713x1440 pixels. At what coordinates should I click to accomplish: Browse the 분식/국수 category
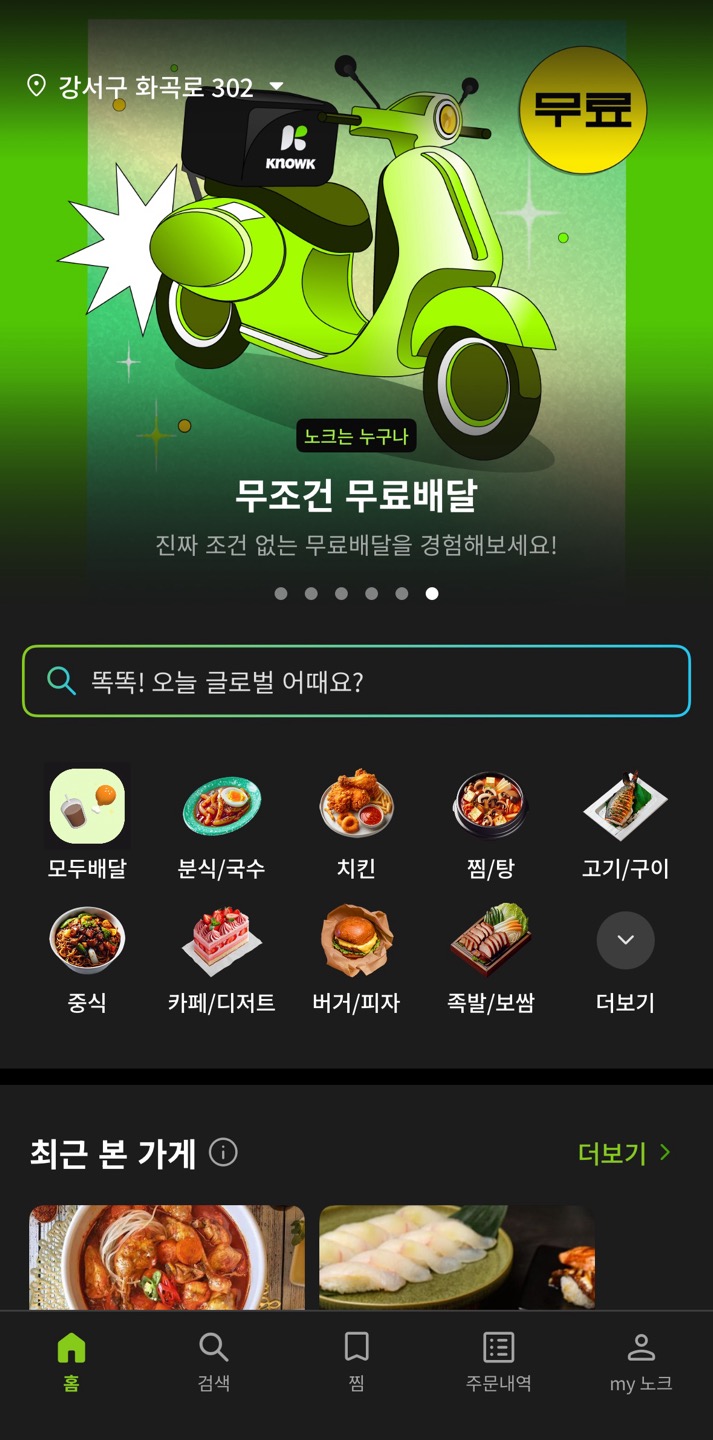point(221,823)
